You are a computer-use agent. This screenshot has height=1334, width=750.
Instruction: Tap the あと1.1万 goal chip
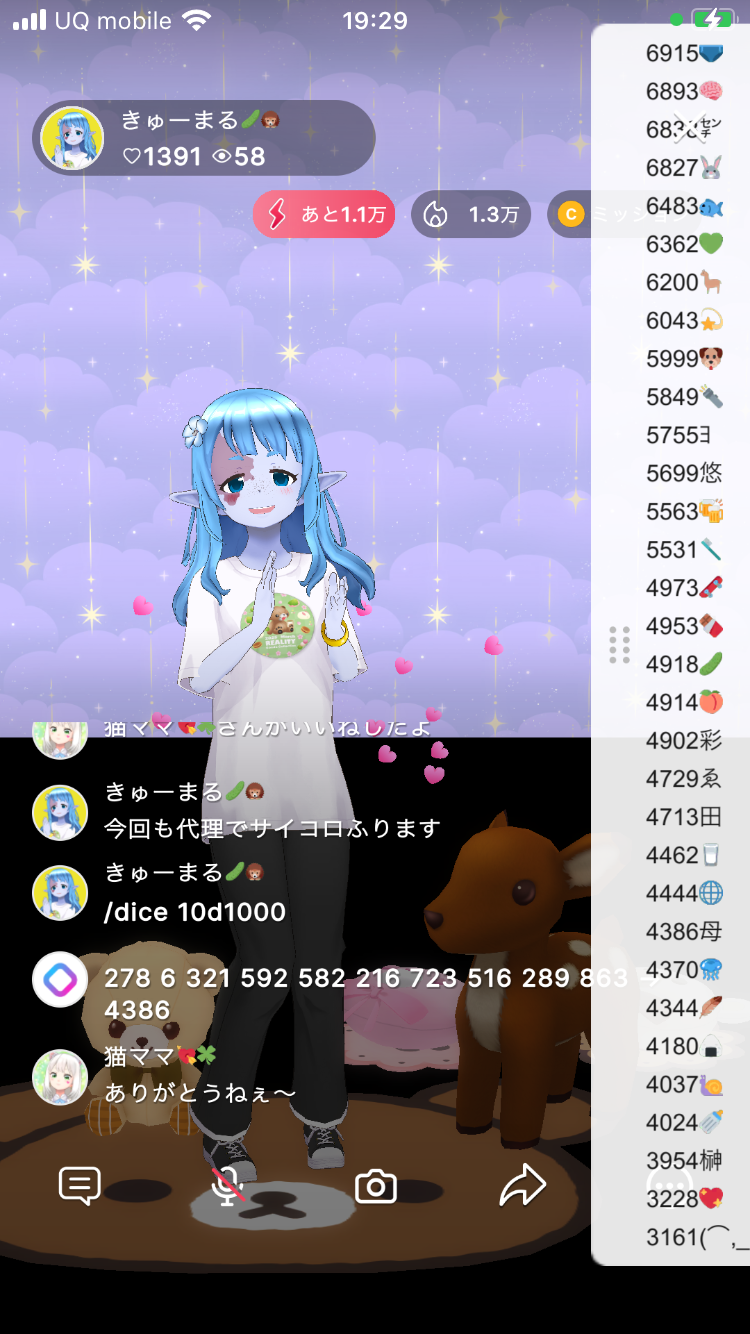click(324, 214)
